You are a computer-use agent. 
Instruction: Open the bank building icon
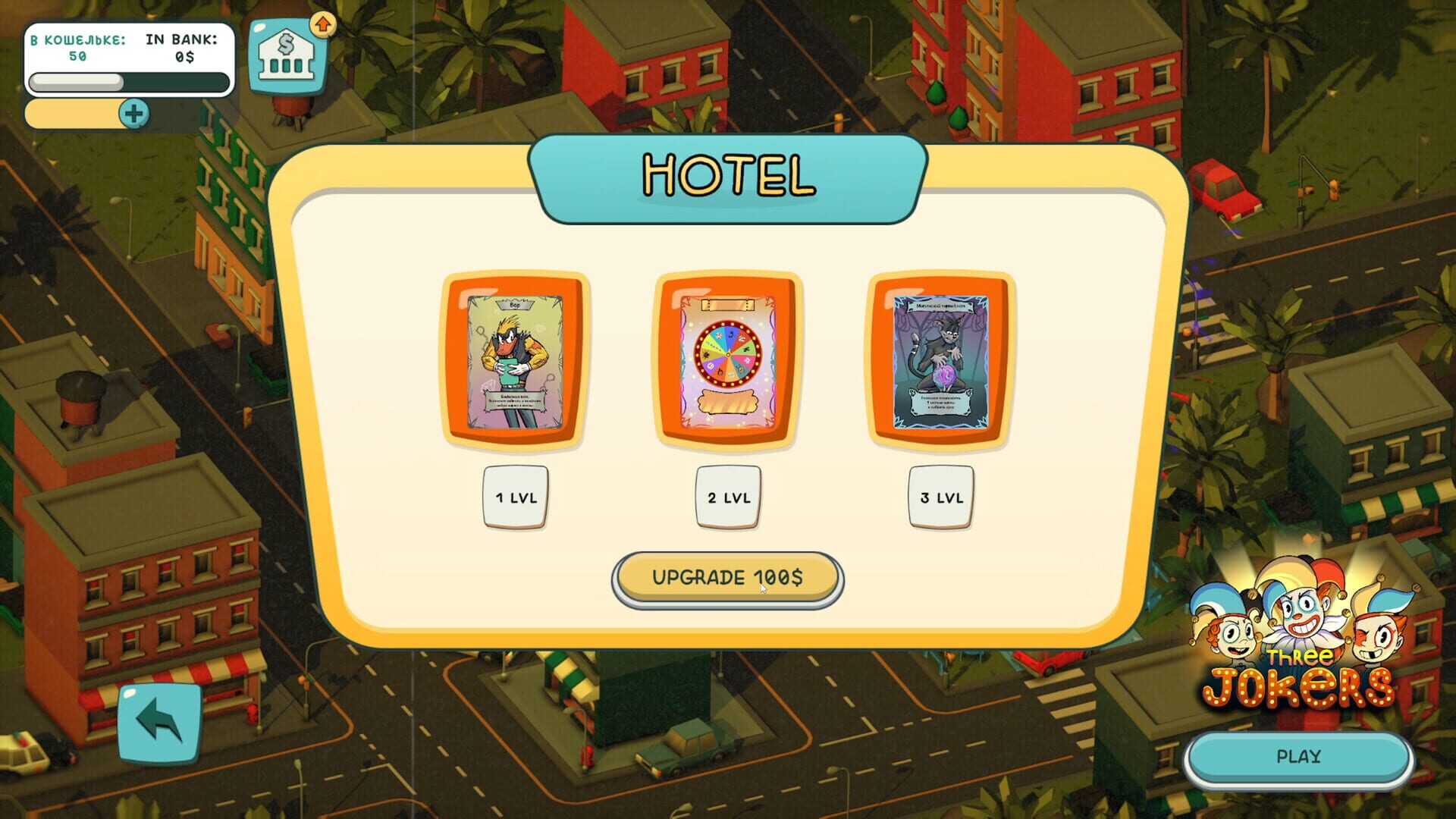tap(287, 57)
